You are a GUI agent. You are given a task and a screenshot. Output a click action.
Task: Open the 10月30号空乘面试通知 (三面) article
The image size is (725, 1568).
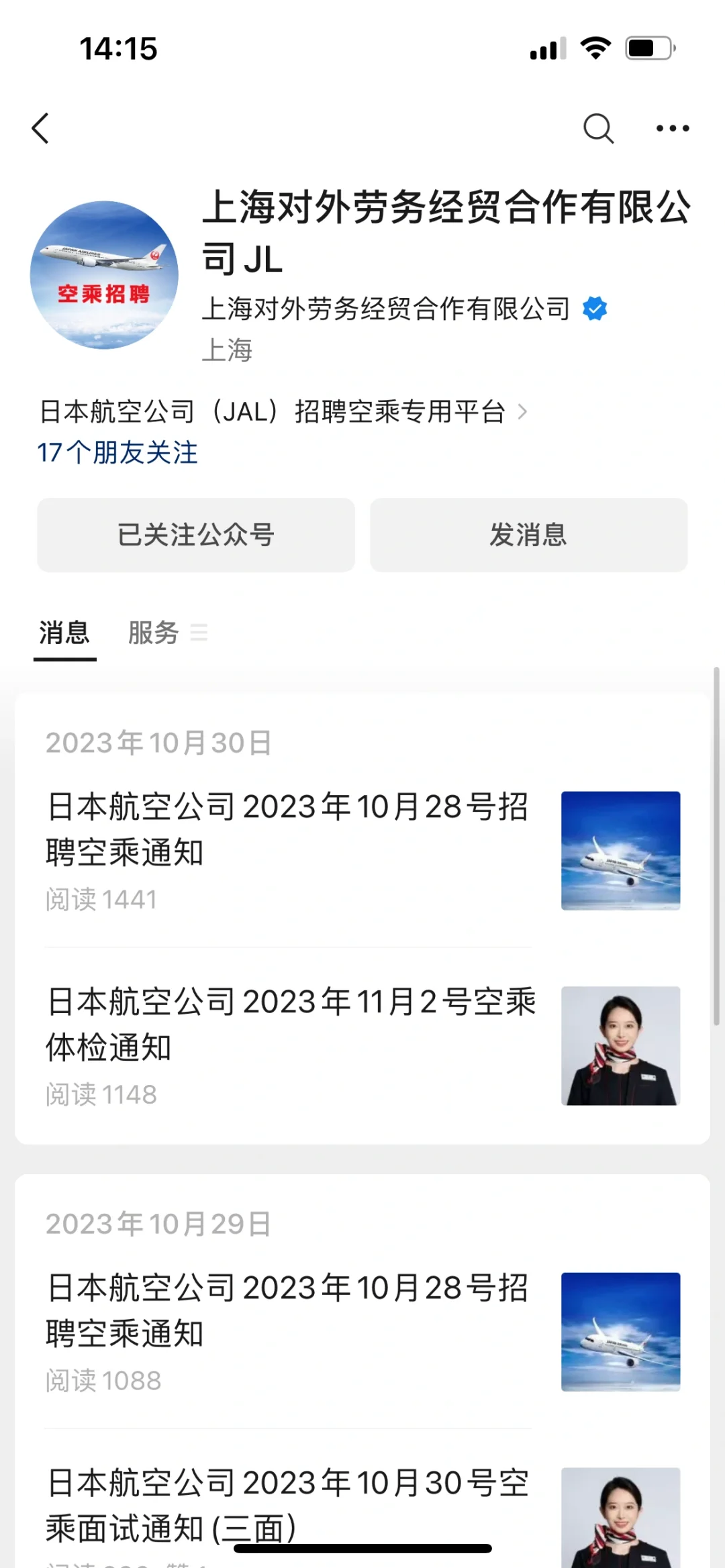pyautogui.click(x=289, y=1505)
